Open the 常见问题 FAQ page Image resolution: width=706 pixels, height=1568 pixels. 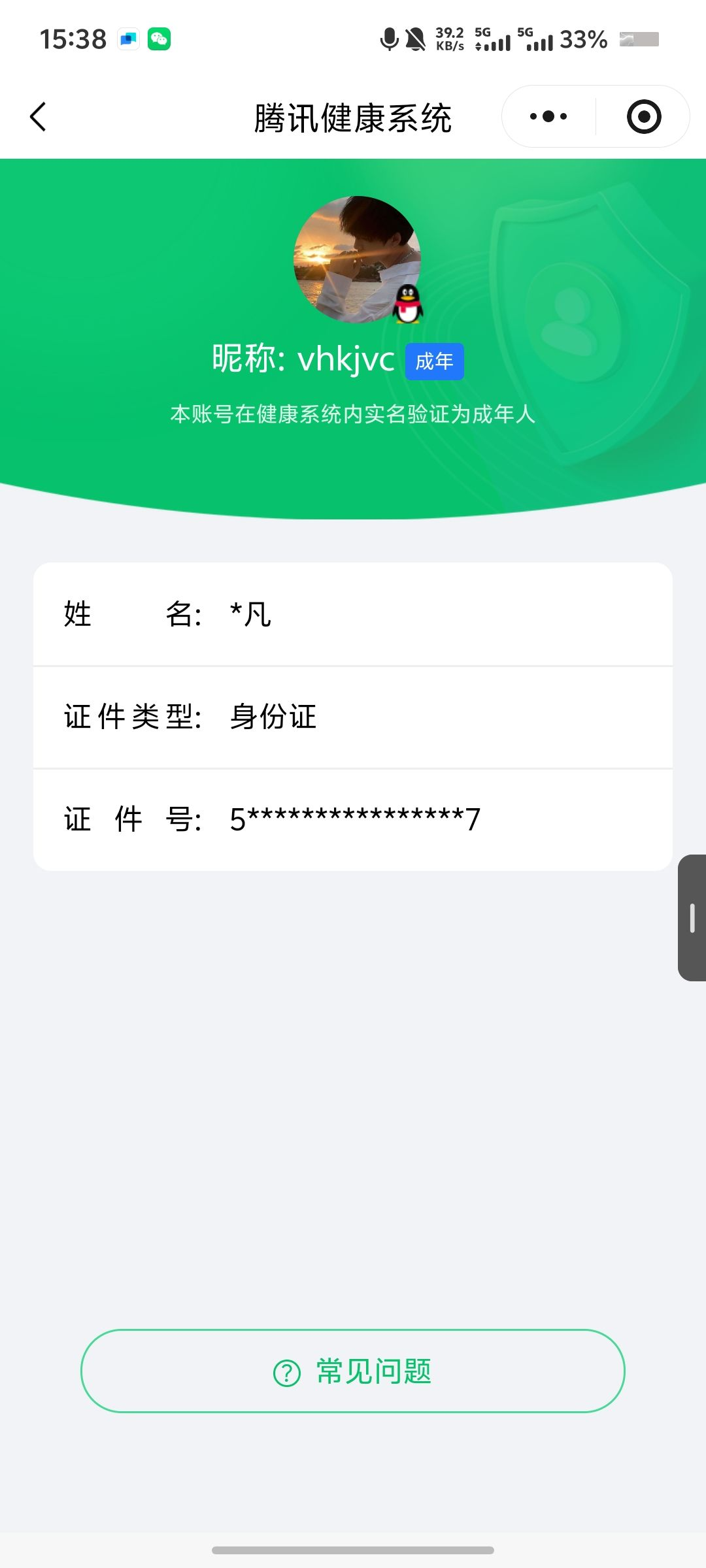coord(353,1372)
